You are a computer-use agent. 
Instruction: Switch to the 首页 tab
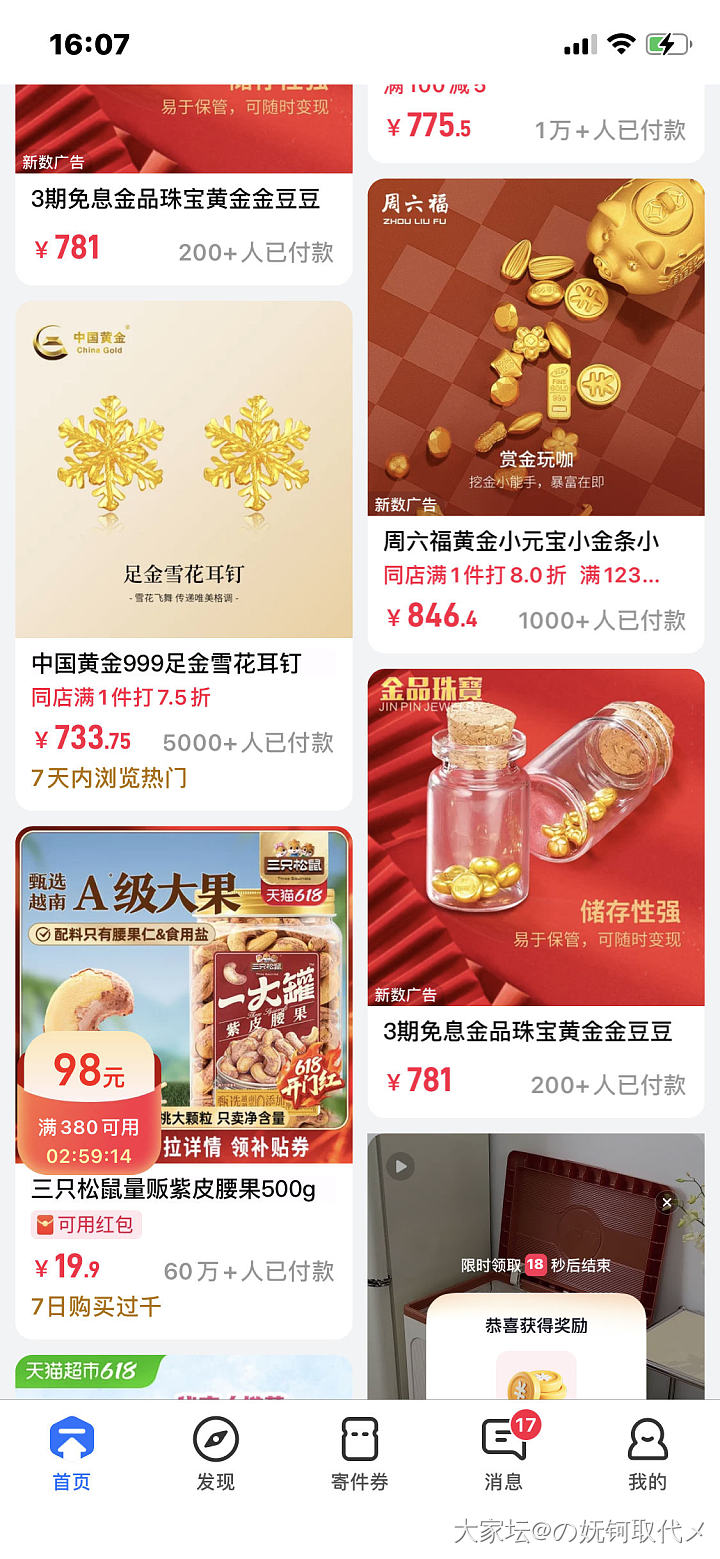[x=72, y=1455]
